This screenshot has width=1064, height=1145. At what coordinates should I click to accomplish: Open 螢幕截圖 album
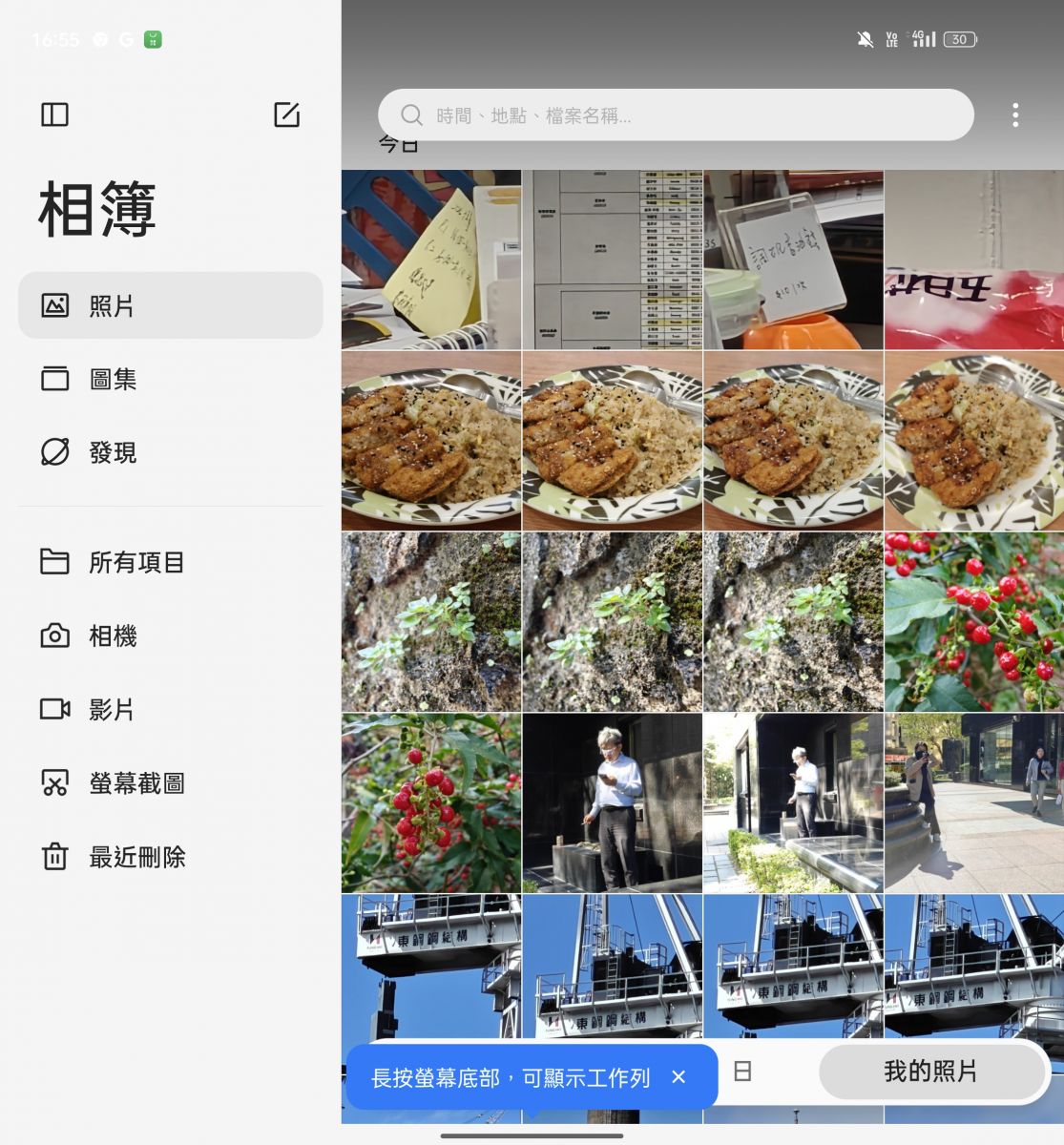click(136, 783)
